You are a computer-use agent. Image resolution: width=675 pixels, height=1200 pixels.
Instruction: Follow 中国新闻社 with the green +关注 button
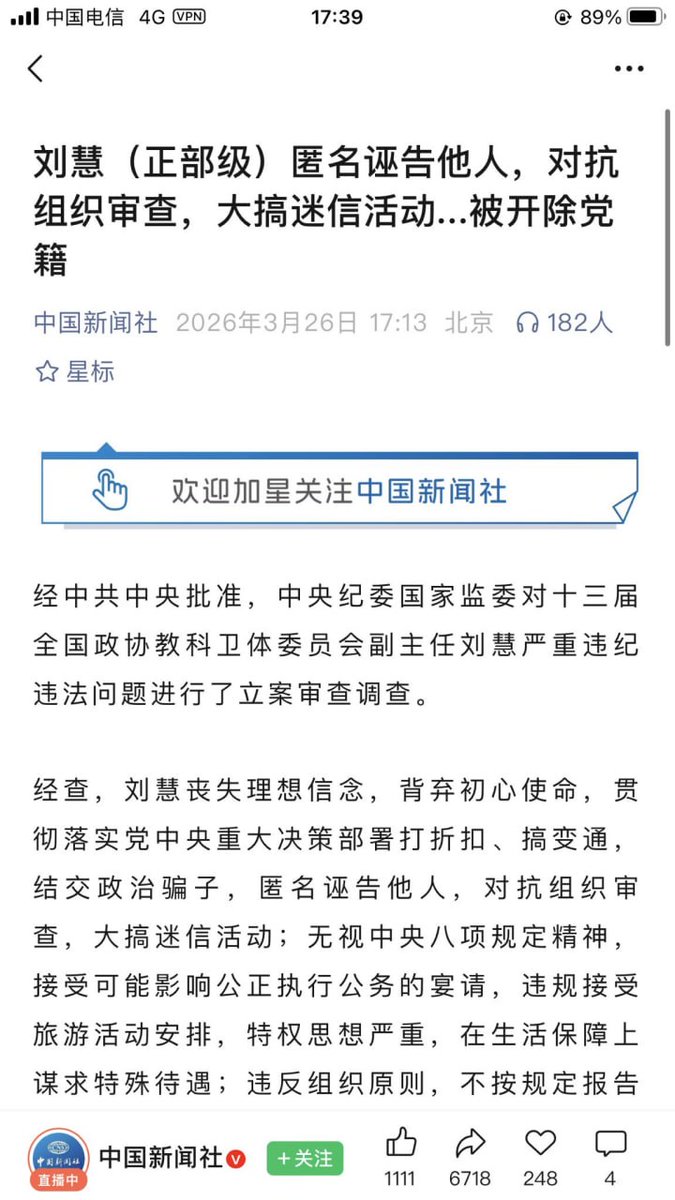point(305,1158)
